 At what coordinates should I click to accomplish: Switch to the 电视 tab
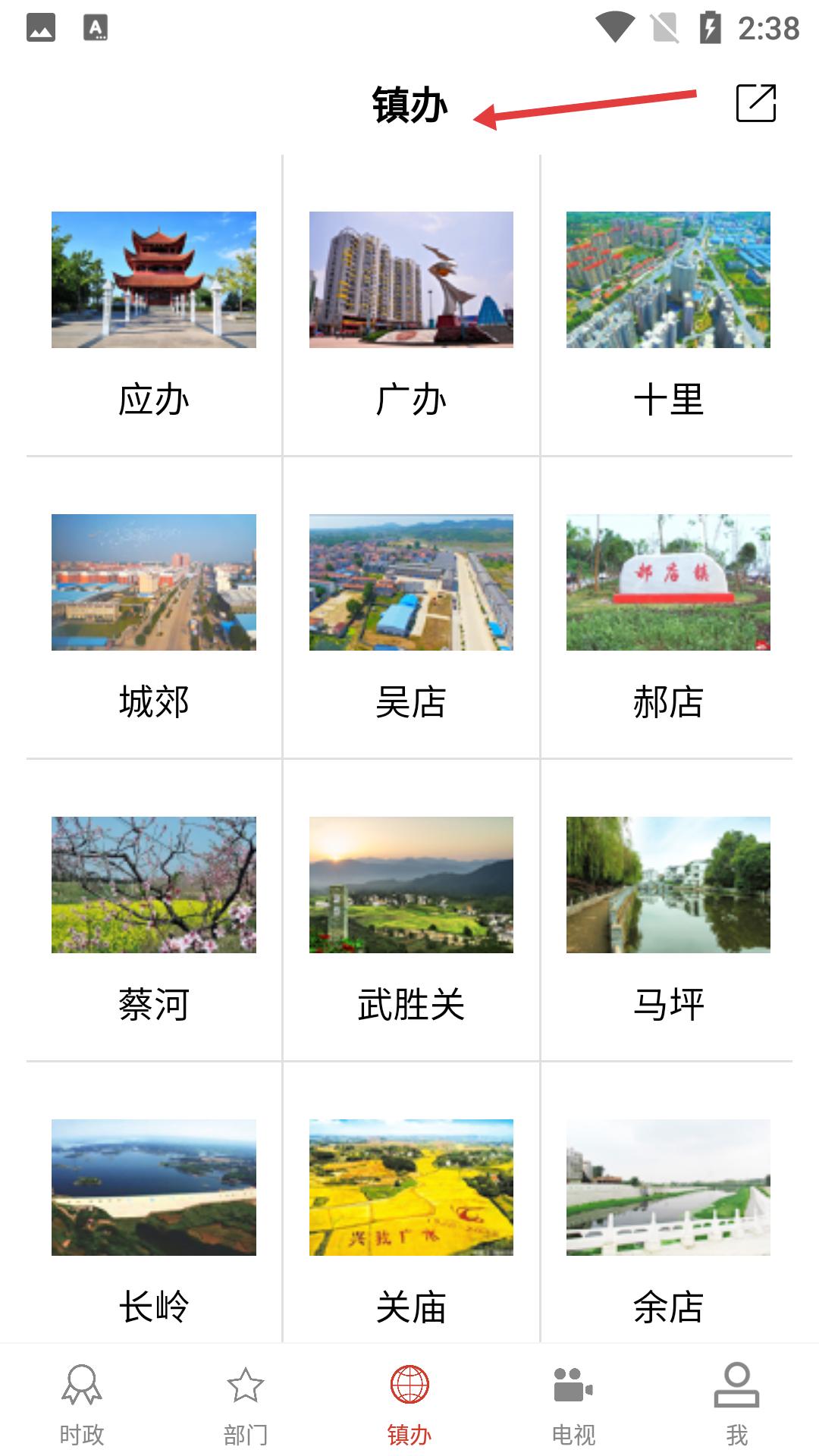(573, 1403)
